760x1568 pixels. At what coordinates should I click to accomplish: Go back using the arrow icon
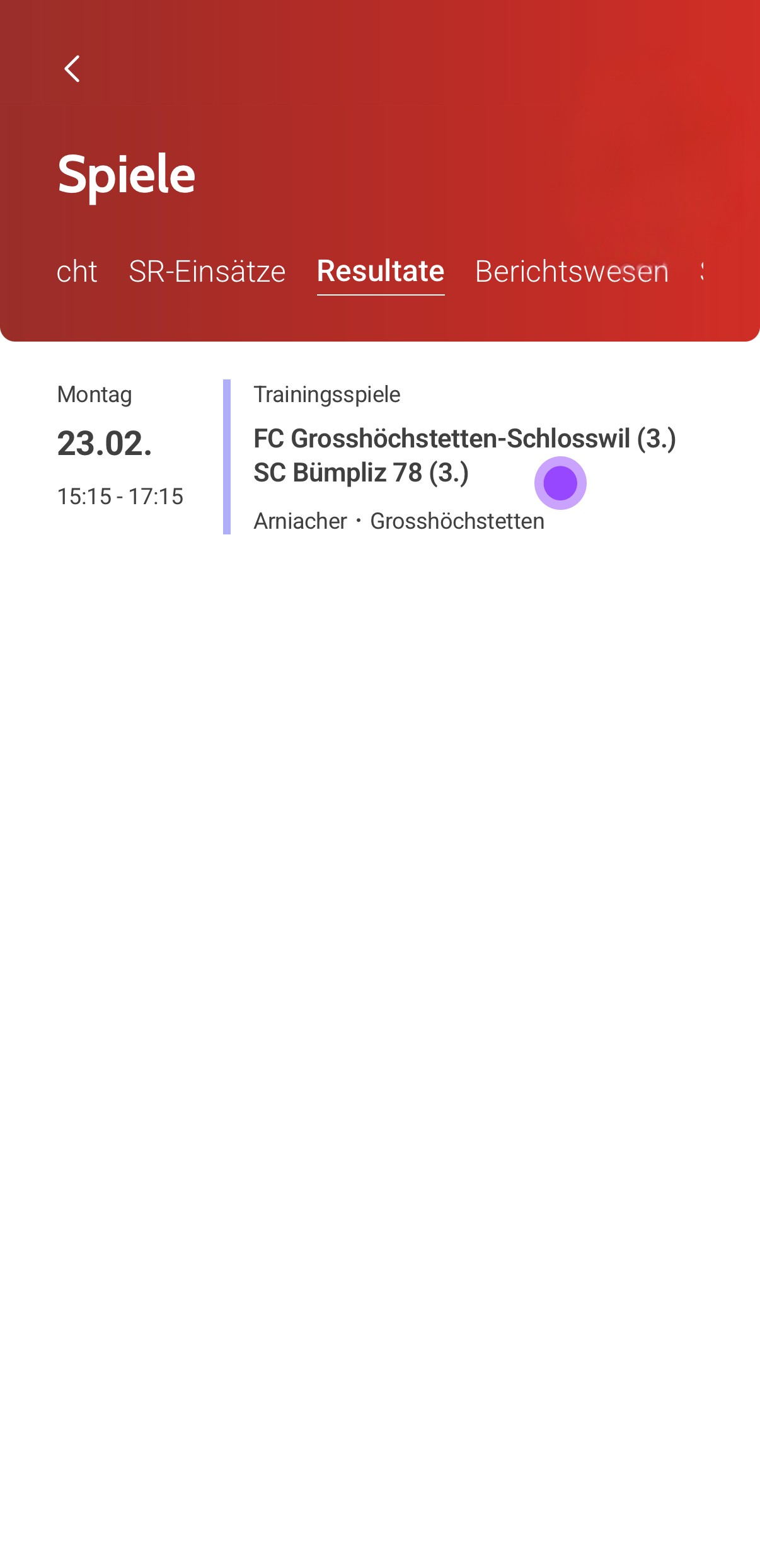tap(72, 69)
